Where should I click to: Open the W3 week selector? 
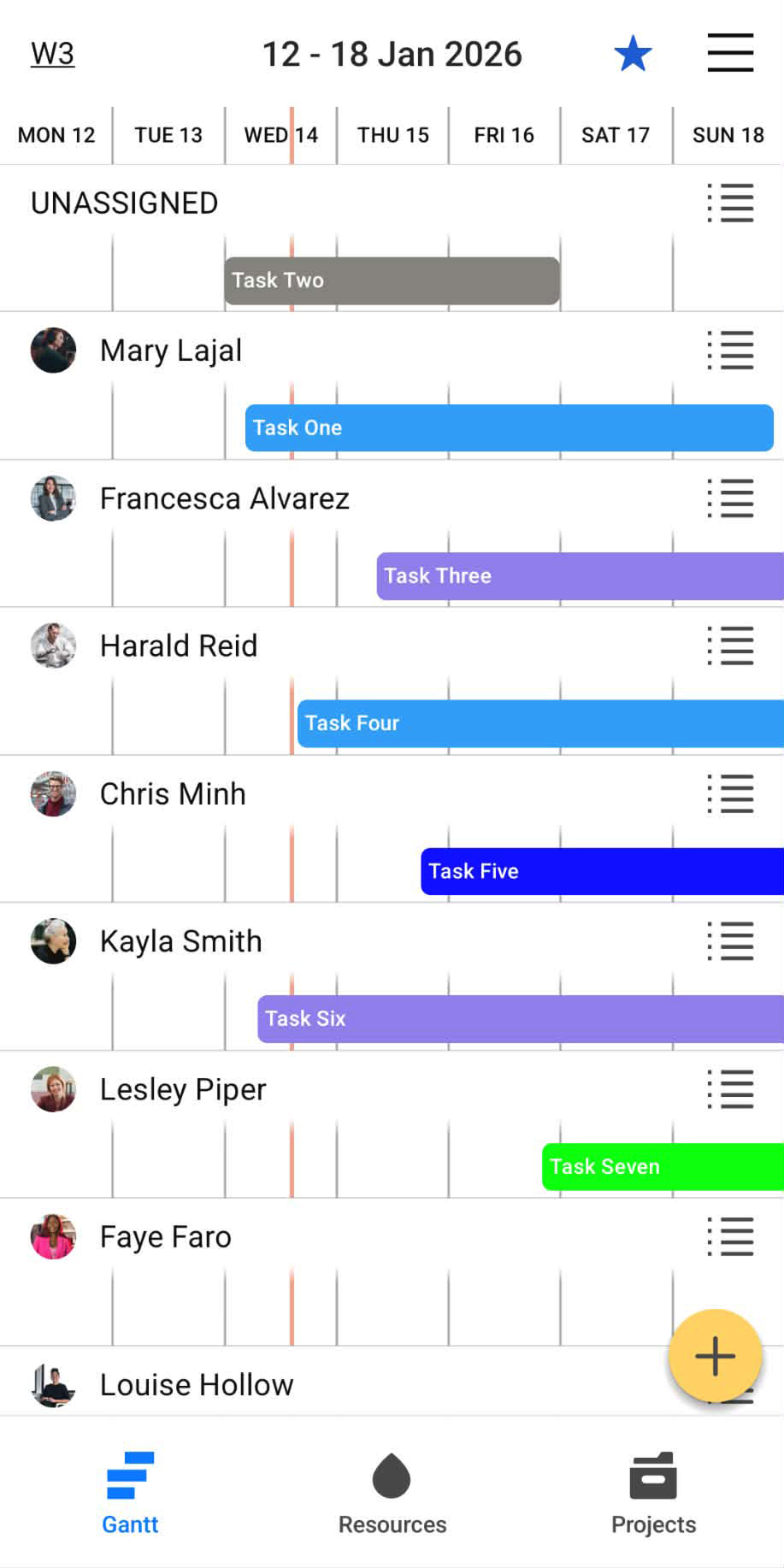[52, 54]
